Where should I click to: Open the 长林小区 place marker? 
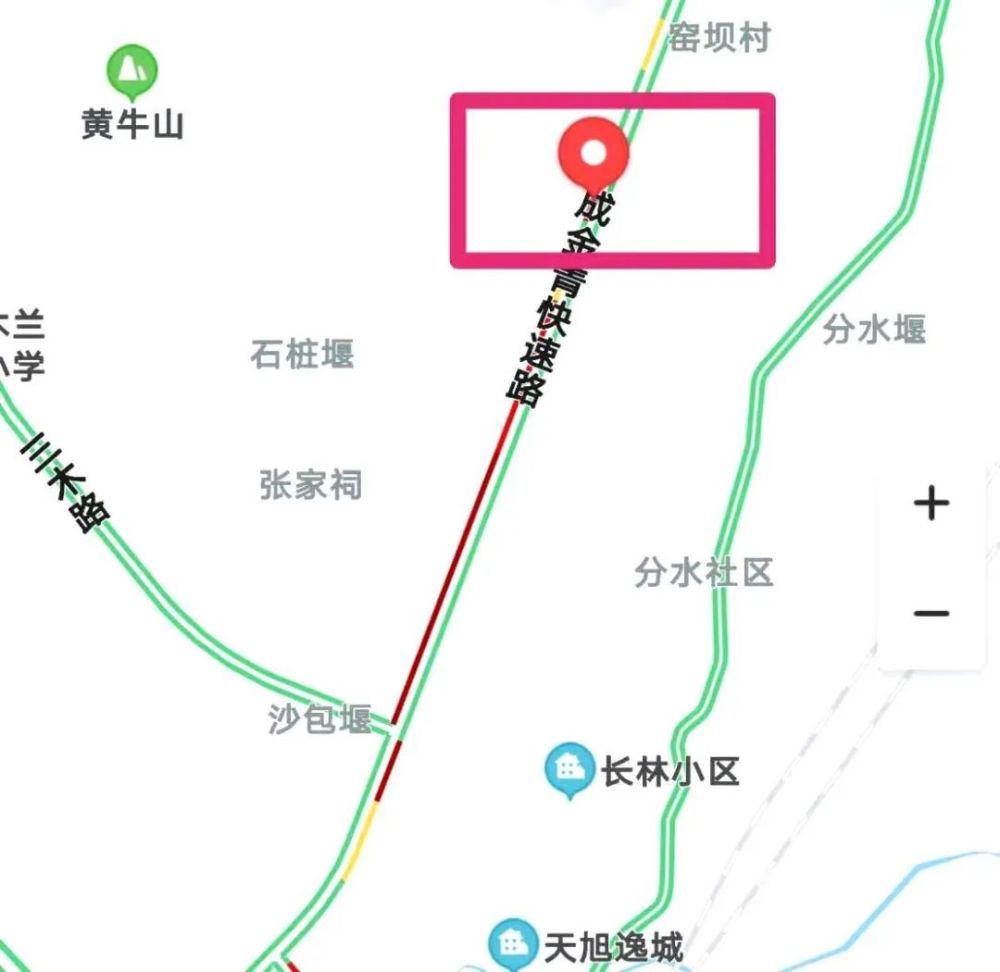[x=570, y=769]
